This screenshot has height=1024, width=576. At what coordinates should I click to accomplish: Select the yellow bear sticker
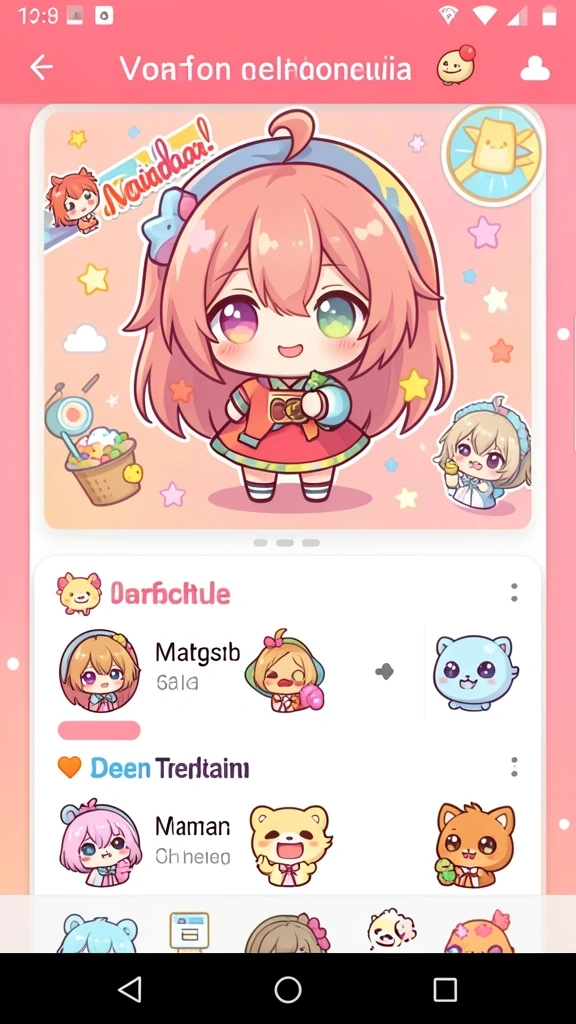pyautogui.click(x=291, y=845)
